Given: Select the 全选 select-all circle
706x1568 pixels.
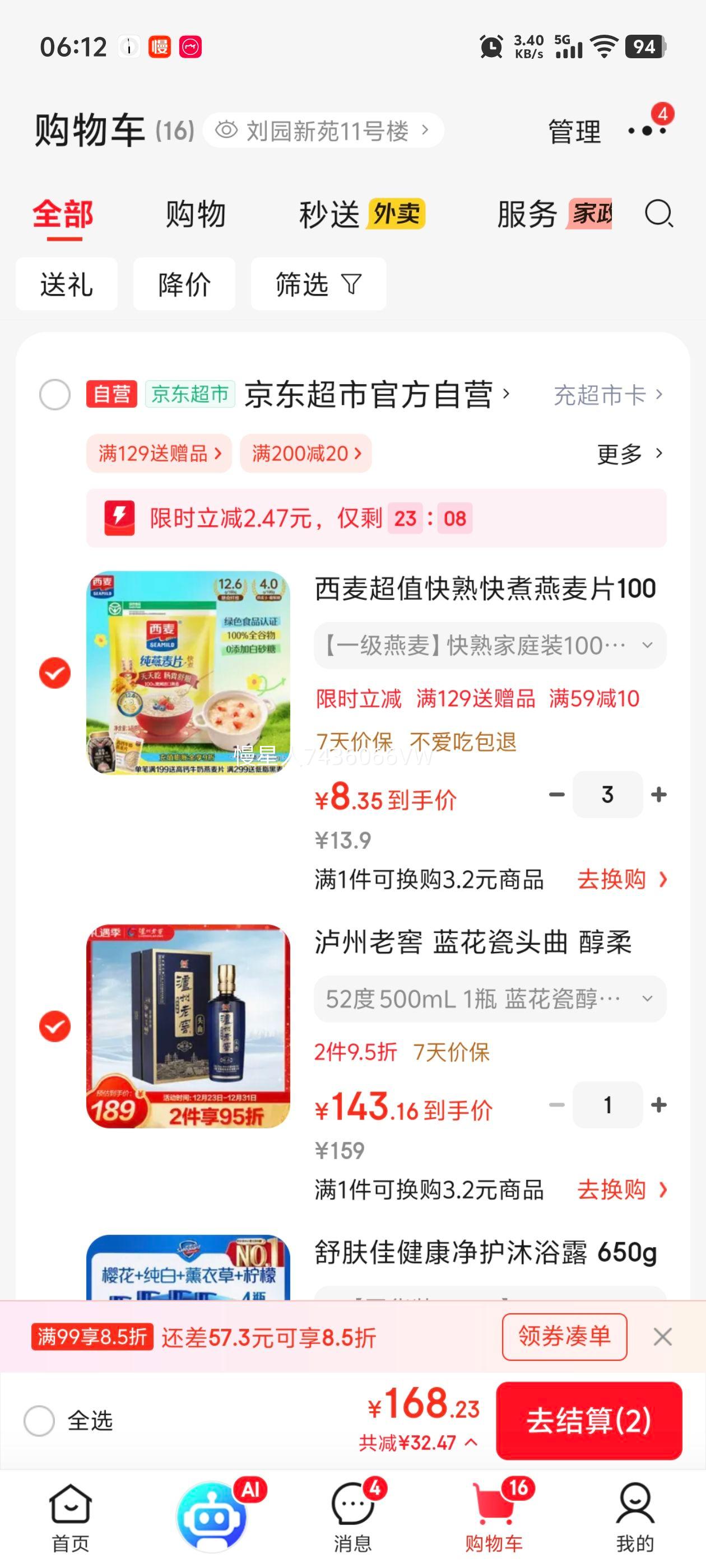Looking at the screenshot, I should 40,1419.
